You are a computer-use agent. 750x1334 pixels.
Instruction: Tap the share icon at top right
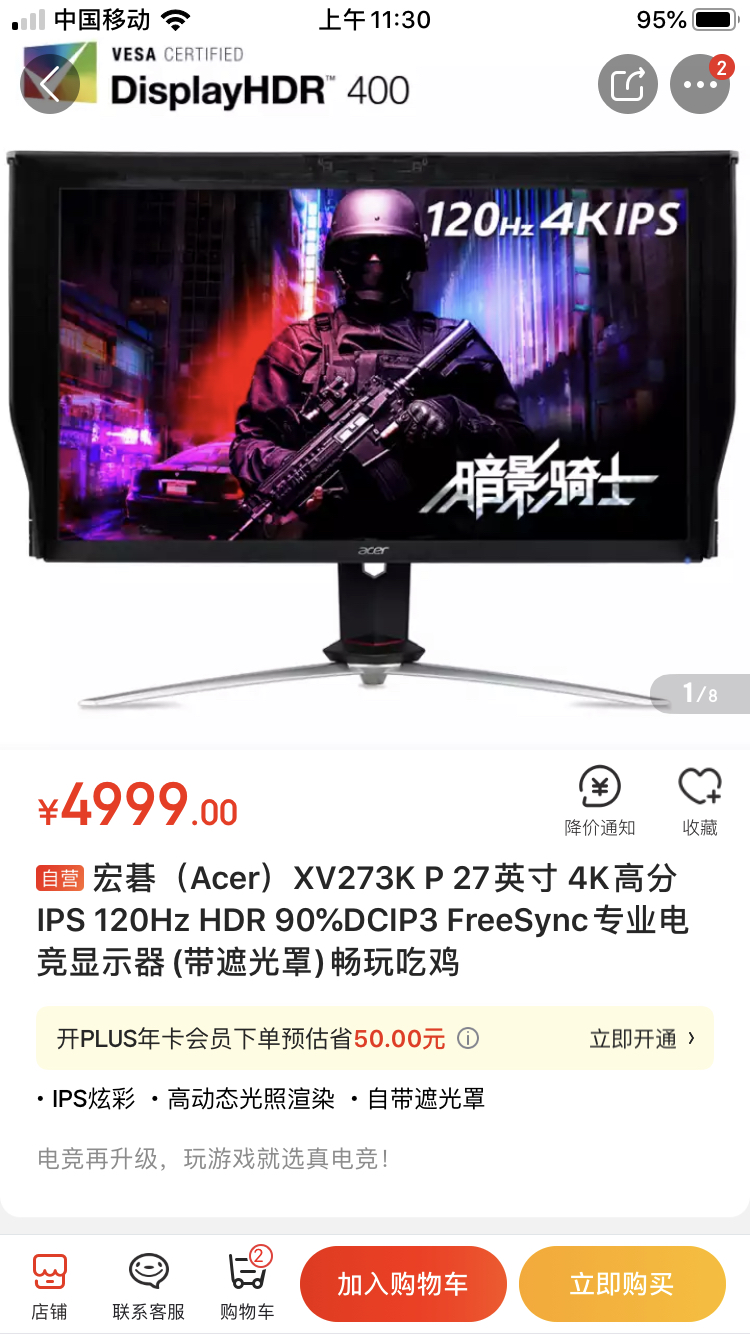click(x=627, y=84)
